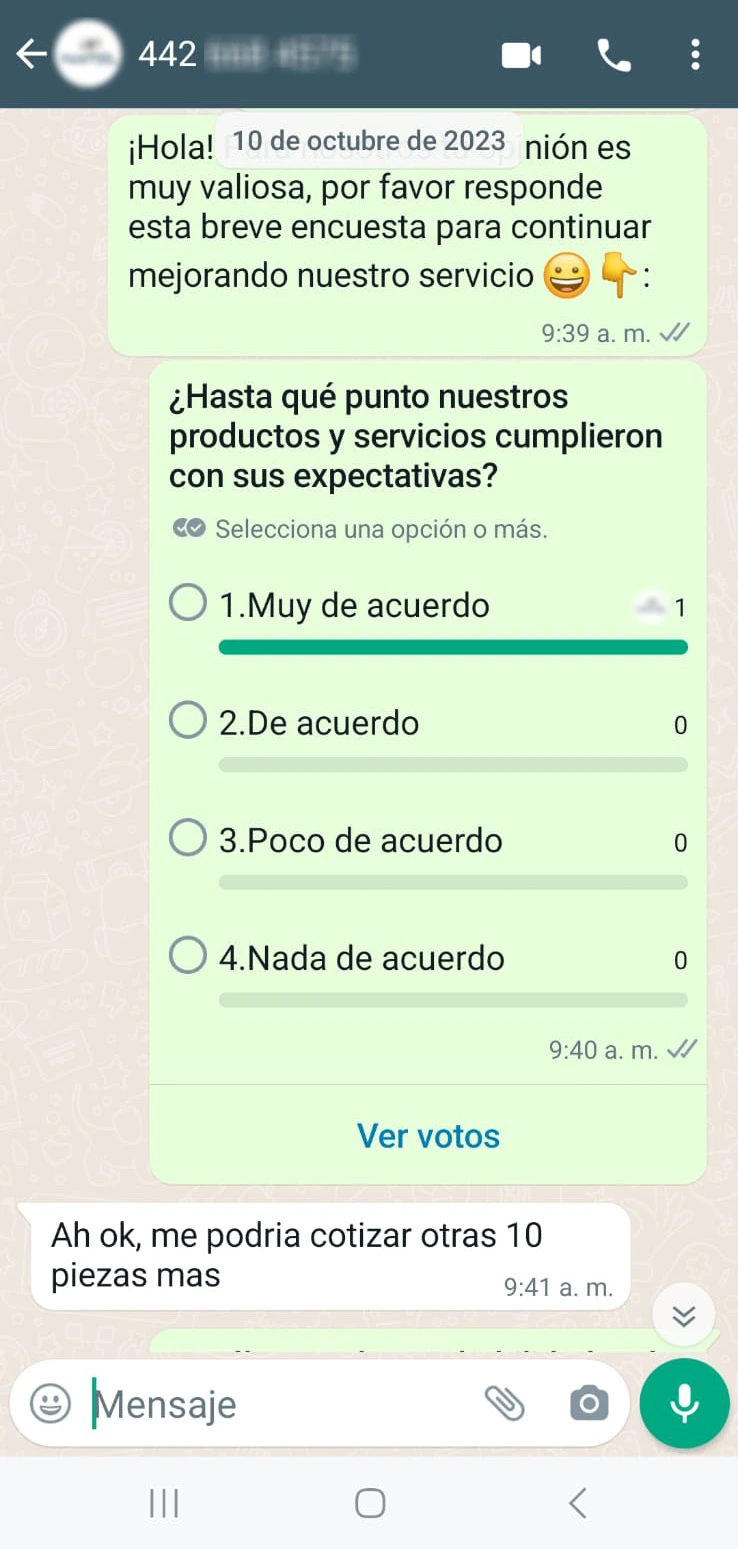The image size is (738, 1549).
Task: Tap the microphone to record a voice message
Action: point(685,1403)
